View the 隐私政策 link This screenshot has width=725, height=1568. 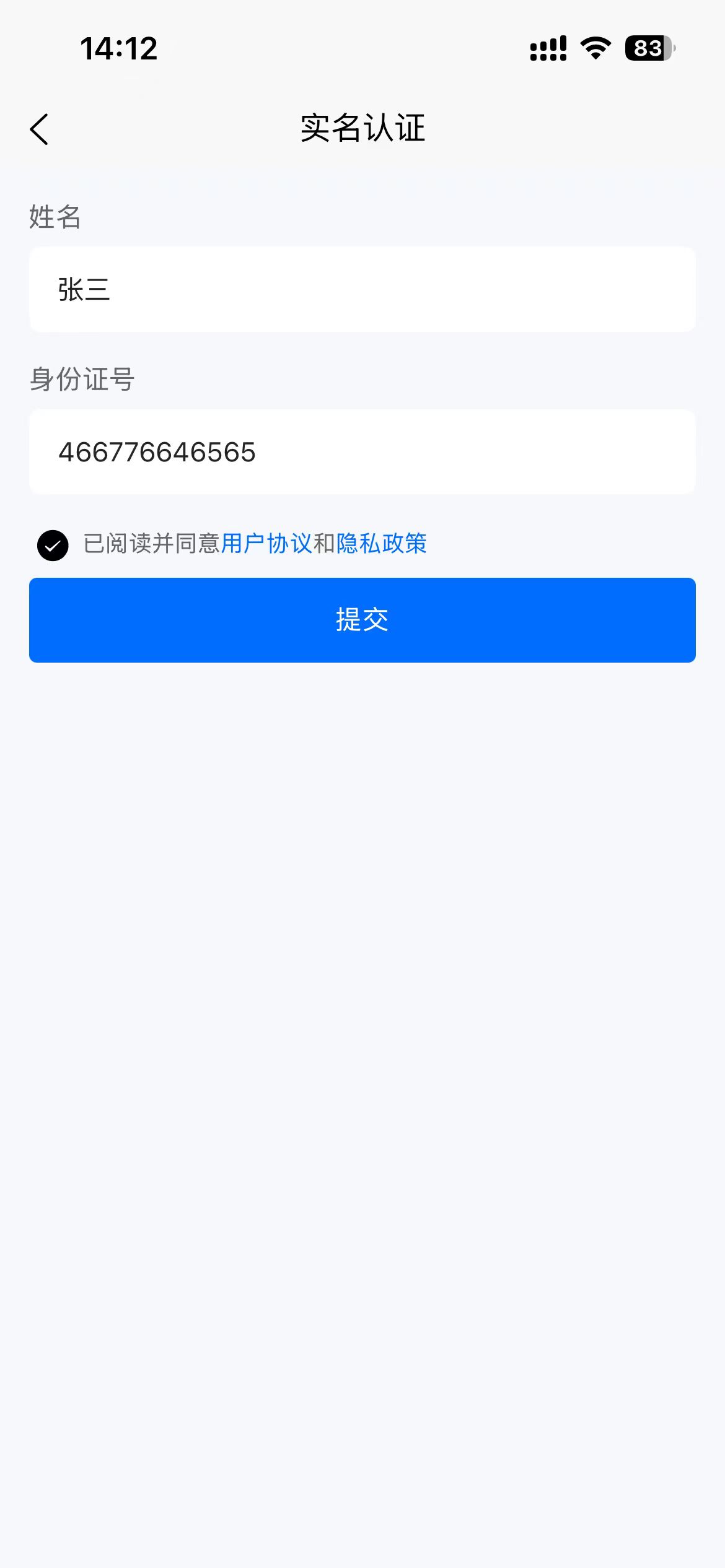381,544
